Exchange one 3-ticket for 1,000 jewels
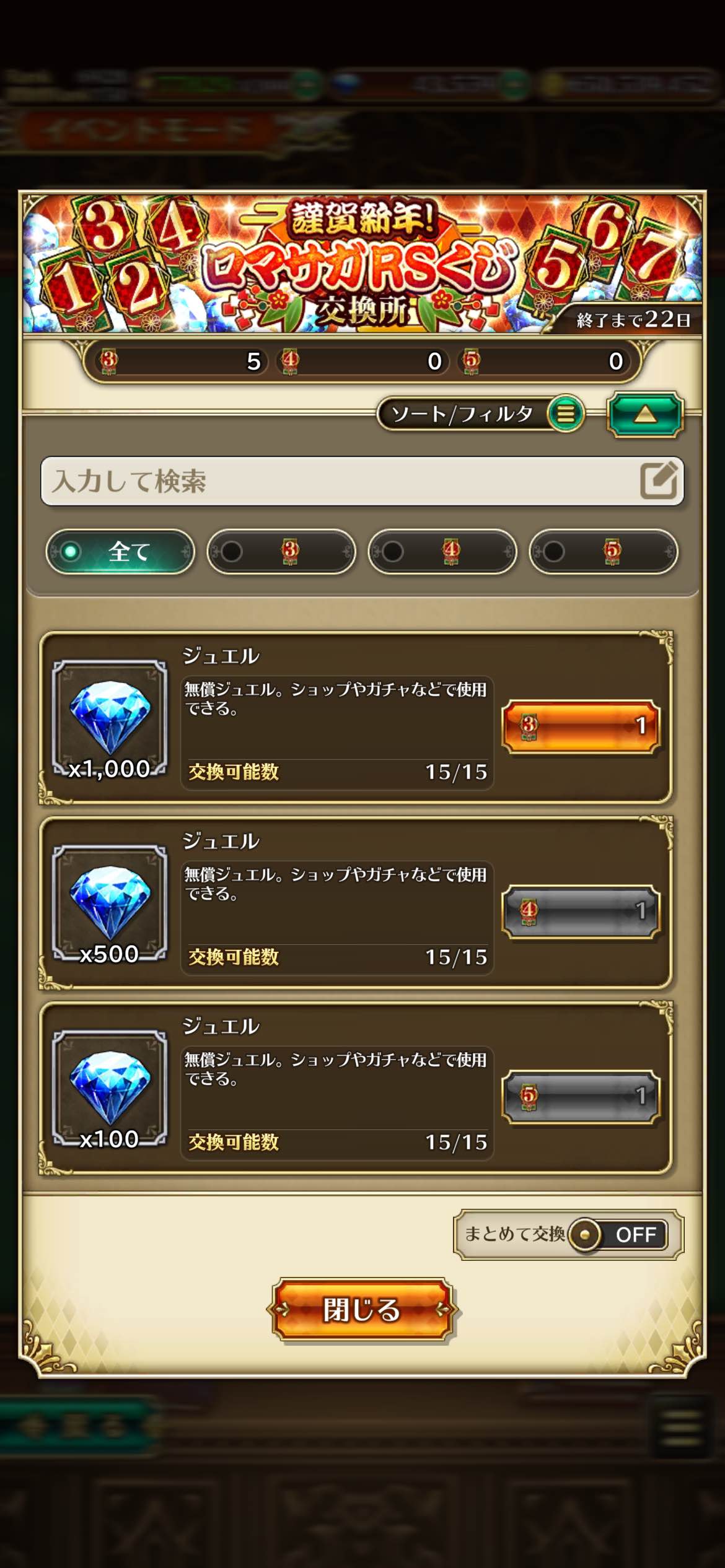The image size is (725, 1568). (581, 726)
